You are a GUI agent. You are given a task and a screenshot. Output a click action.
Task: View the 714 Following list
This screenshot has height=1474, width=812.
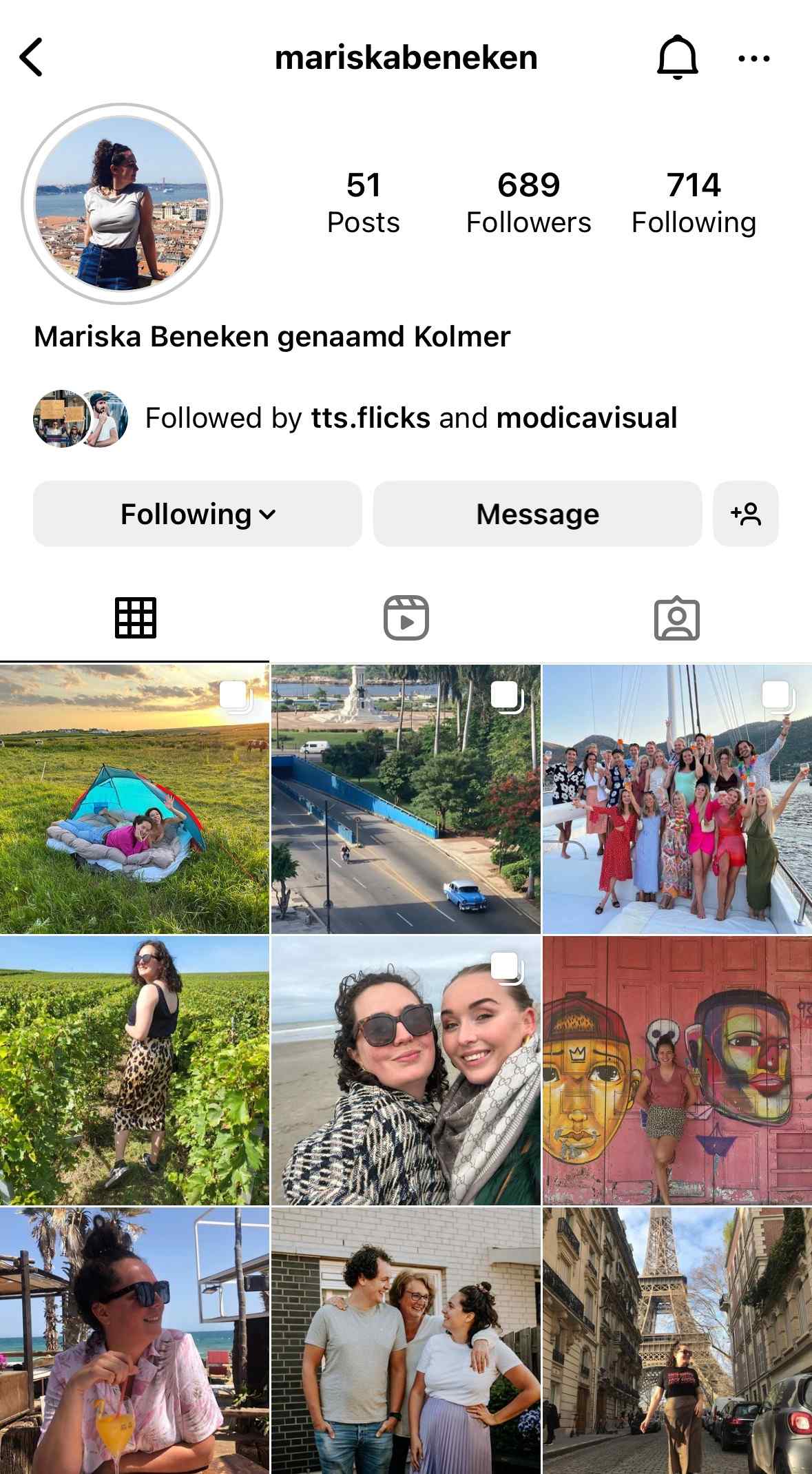(694, 203)
